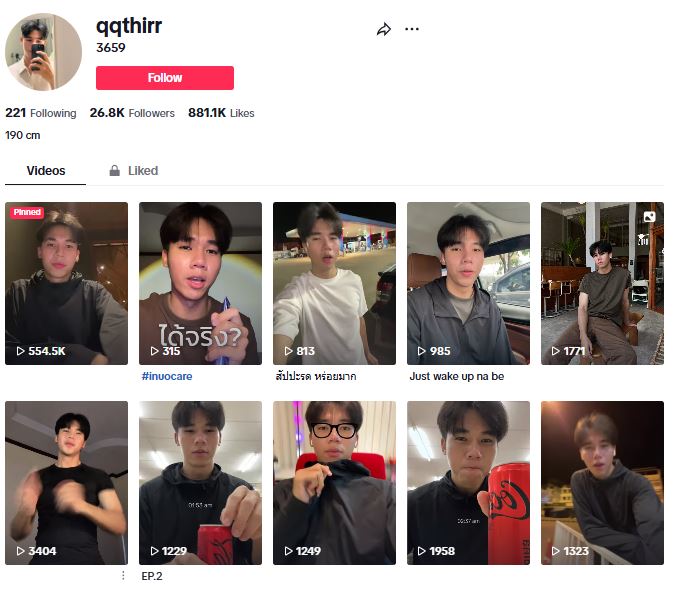Open the video with 813 views
The height and width of the screenshot is (589, 674).
point(334,283)
